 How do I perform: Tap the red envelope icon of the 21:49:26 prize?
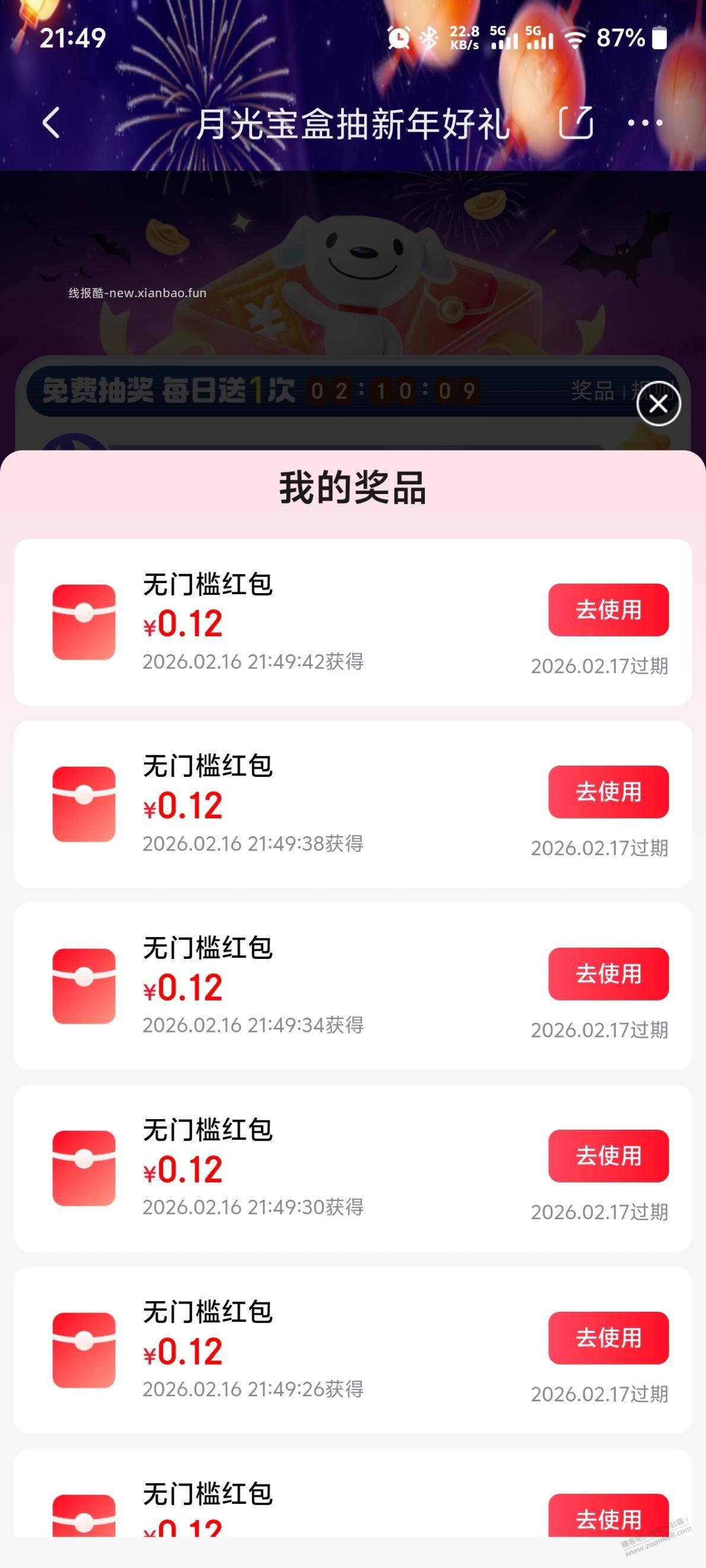(x=85, y=1346)
